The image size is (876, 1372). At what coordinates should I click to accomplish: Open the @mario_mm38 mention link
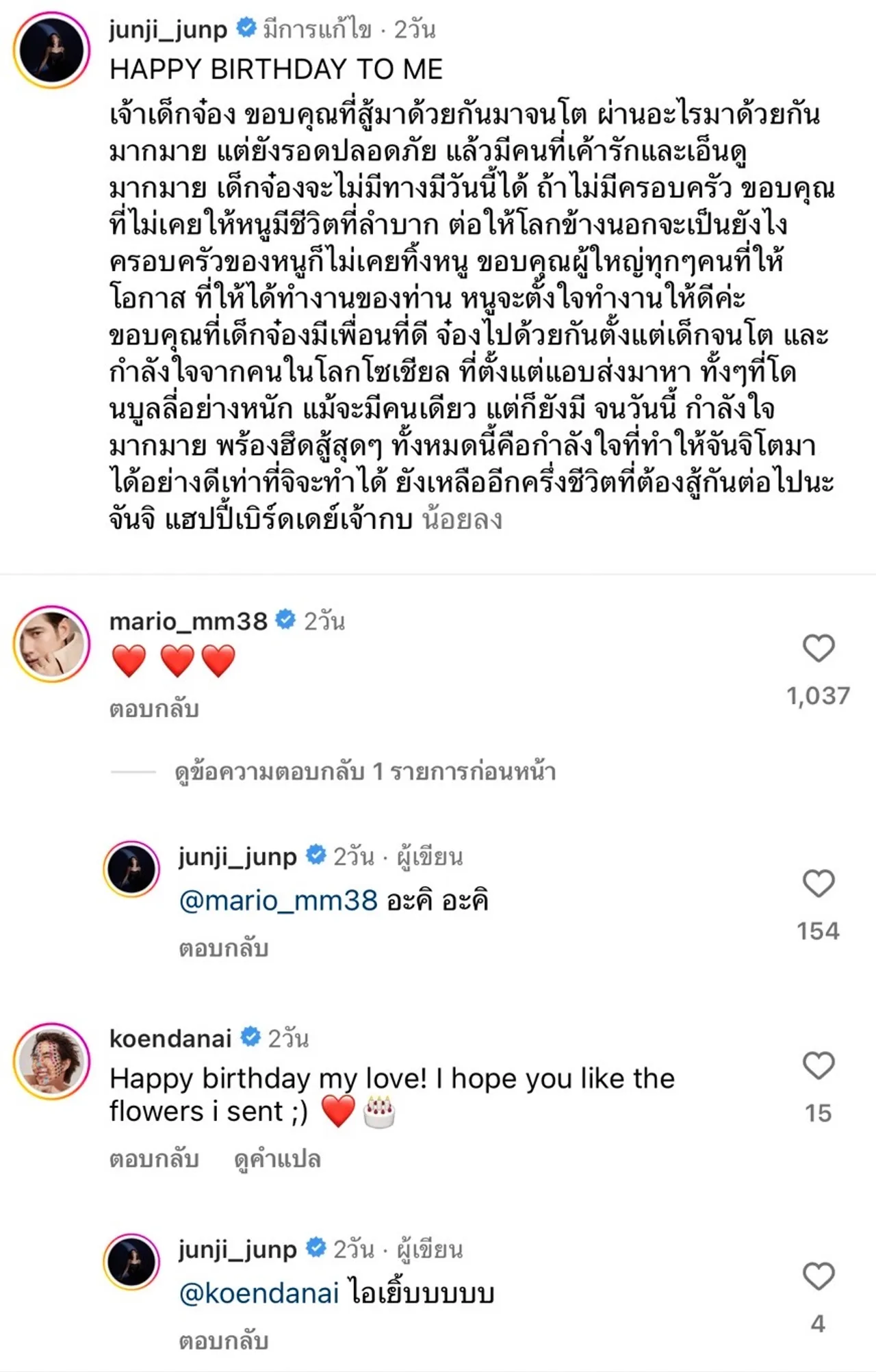pos(278,901)
